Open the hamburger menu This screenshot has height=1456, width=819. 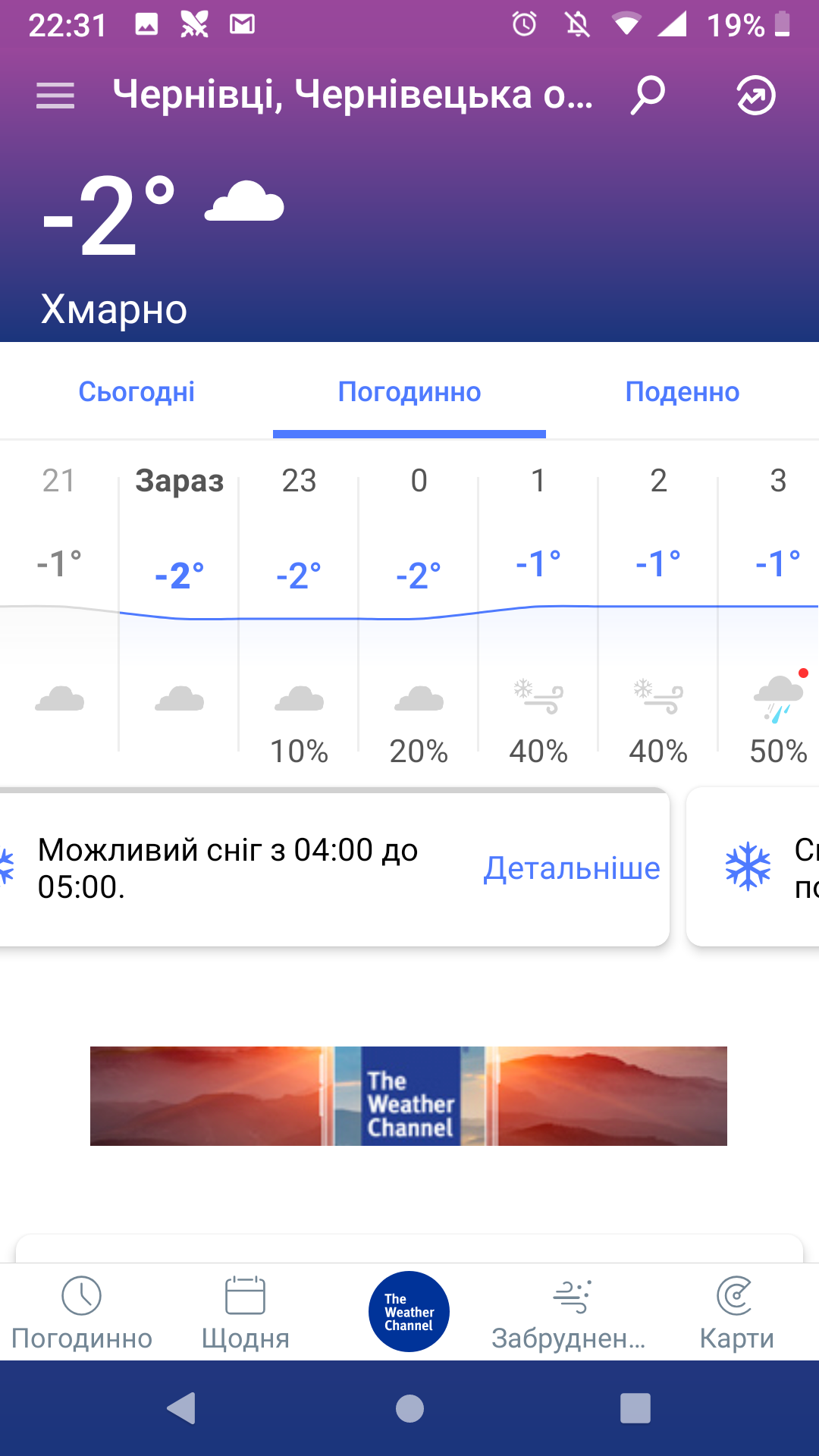click(55, 96)
